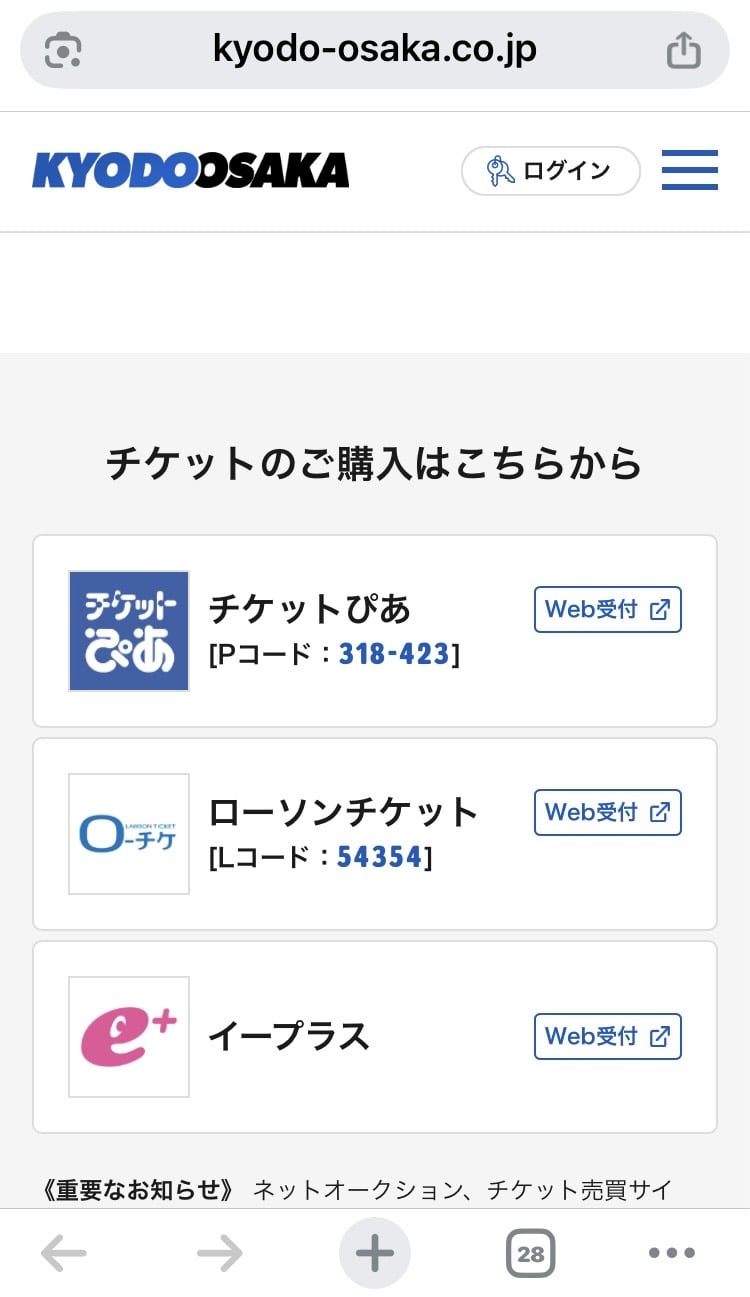
Task: Open Web受付 for ローソンチケット
Action: pos(607,812)
